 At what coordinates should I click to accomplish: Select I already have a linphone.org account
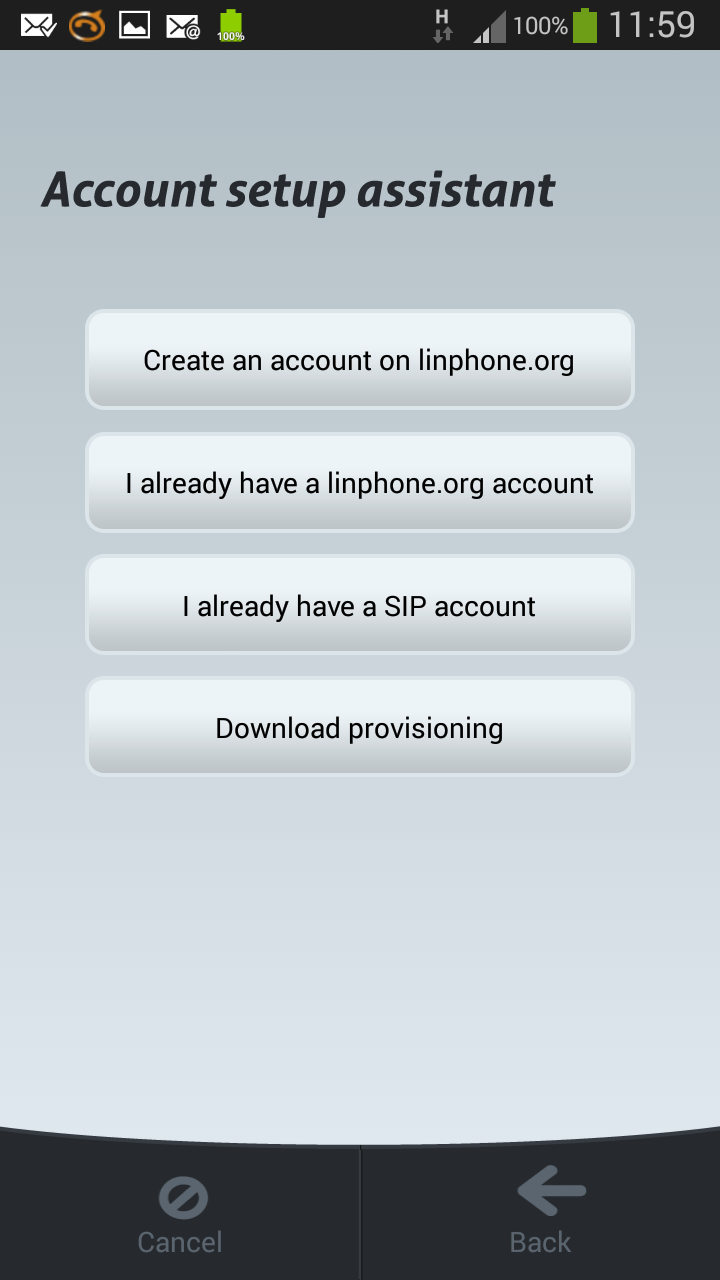point(360,483)
